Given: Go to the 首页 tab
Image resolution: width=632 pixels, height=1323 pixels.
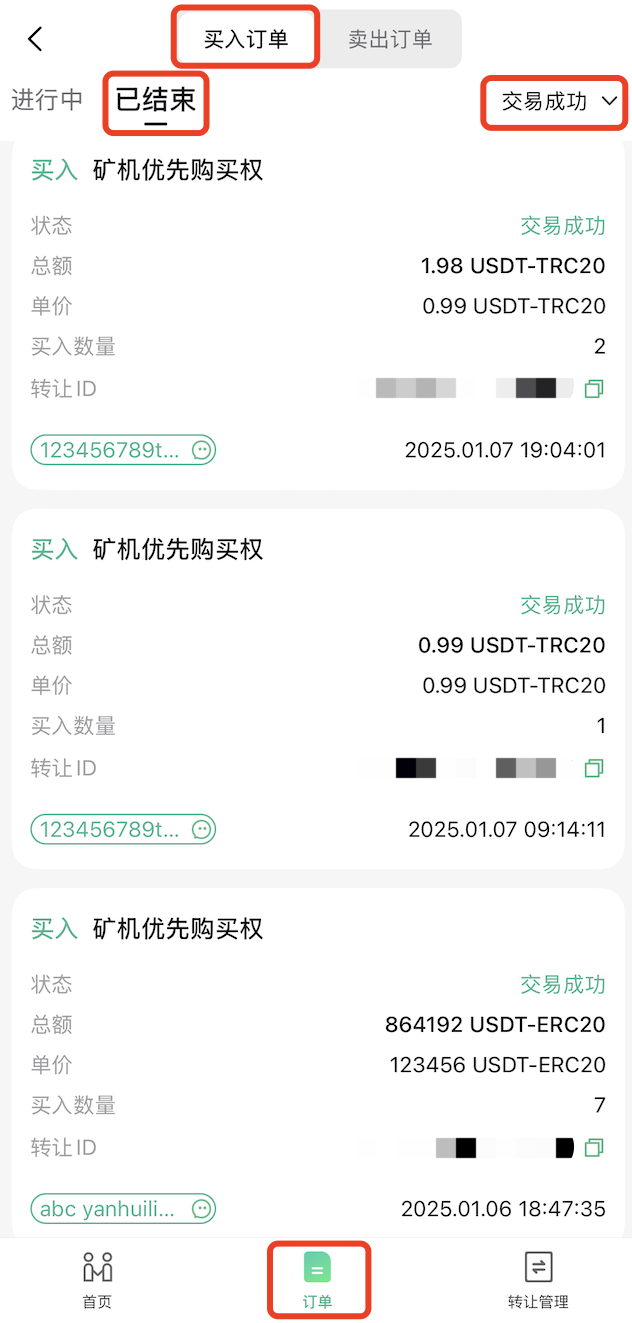Looking at the screenshot, I should [x=97, y=1280].
